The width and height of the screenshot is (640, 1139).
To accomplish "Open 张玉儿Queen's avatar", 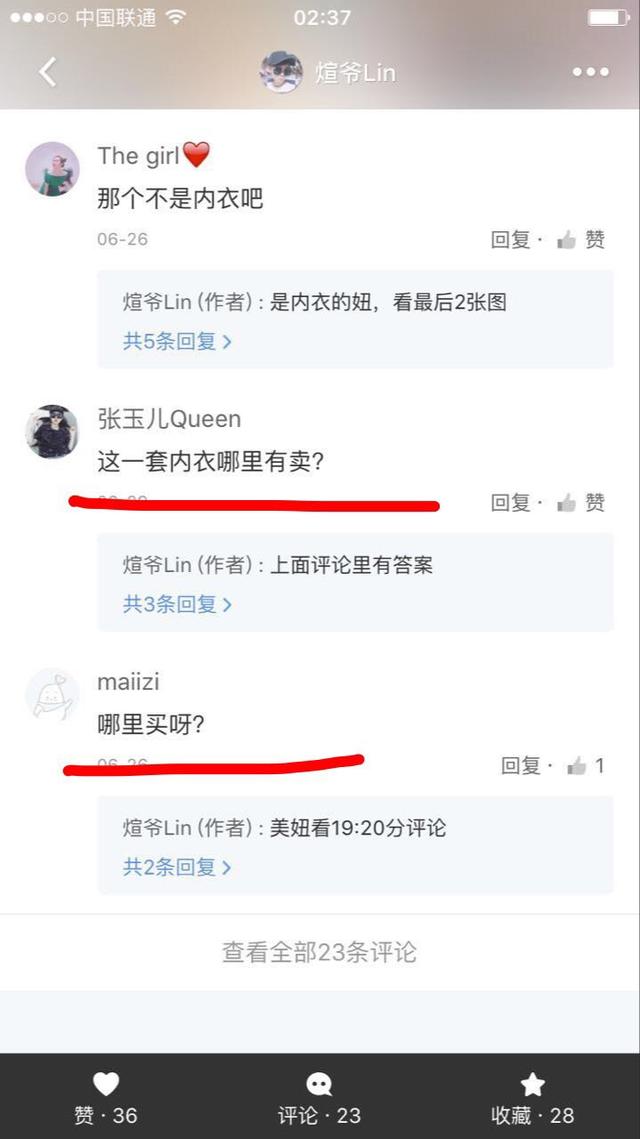I will pyautogui.click(x=52, y=432).
